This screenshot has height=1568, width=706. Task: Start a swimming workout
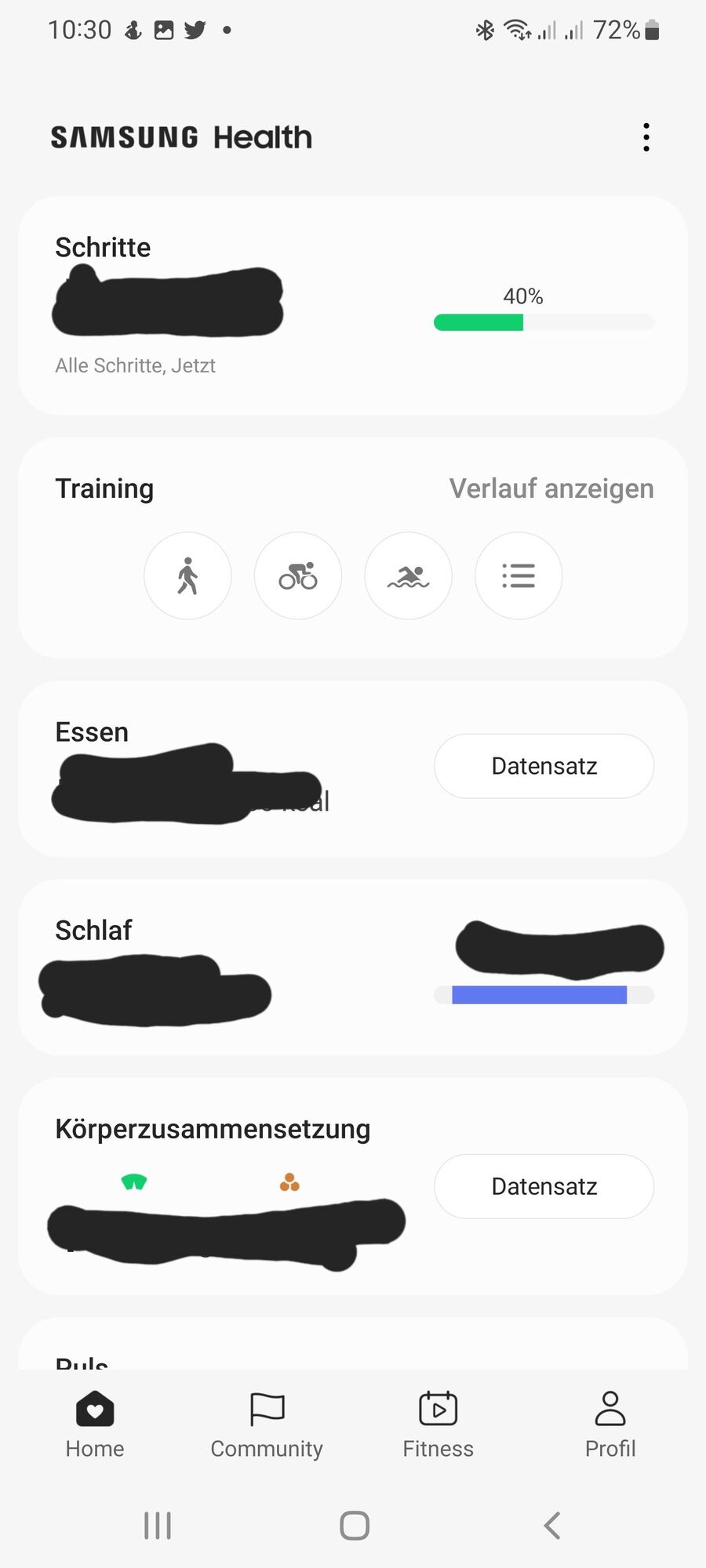(x=408, y=576)
